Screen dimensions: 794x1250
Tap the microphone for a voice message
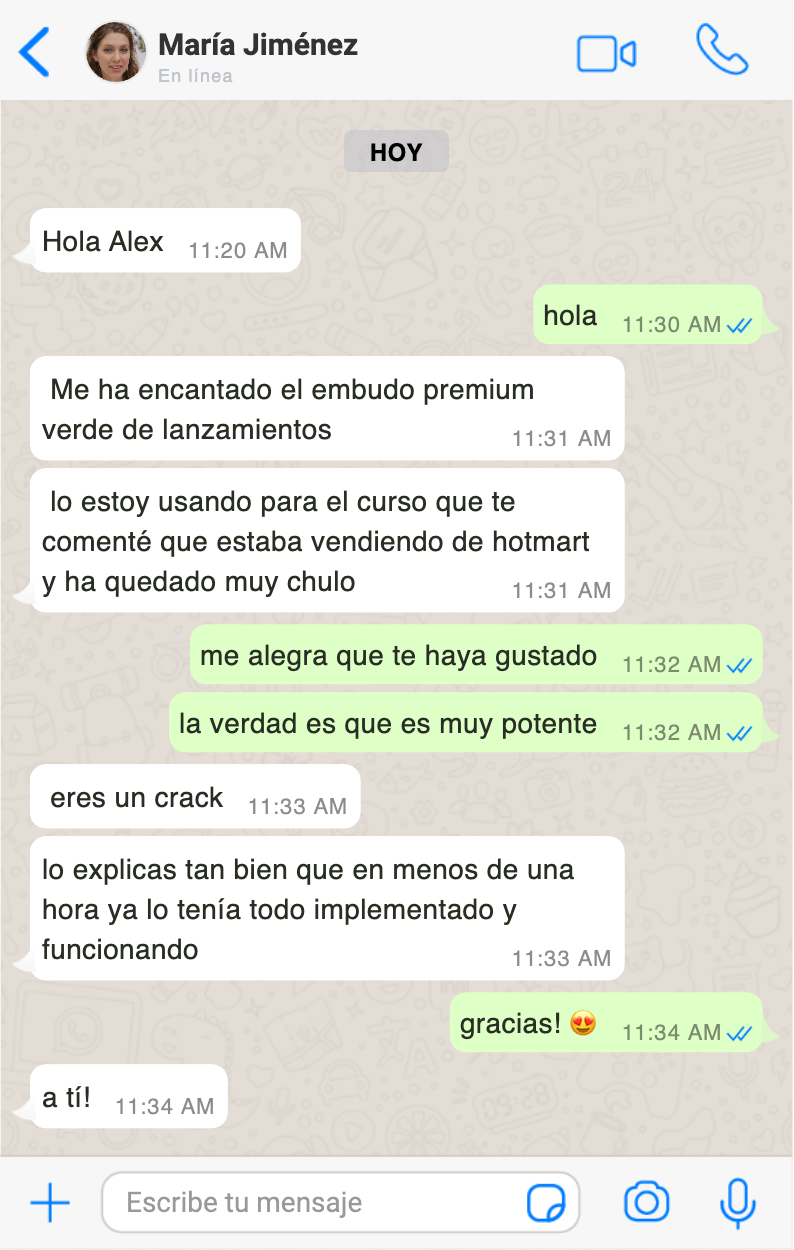(x=738, y=1202)
